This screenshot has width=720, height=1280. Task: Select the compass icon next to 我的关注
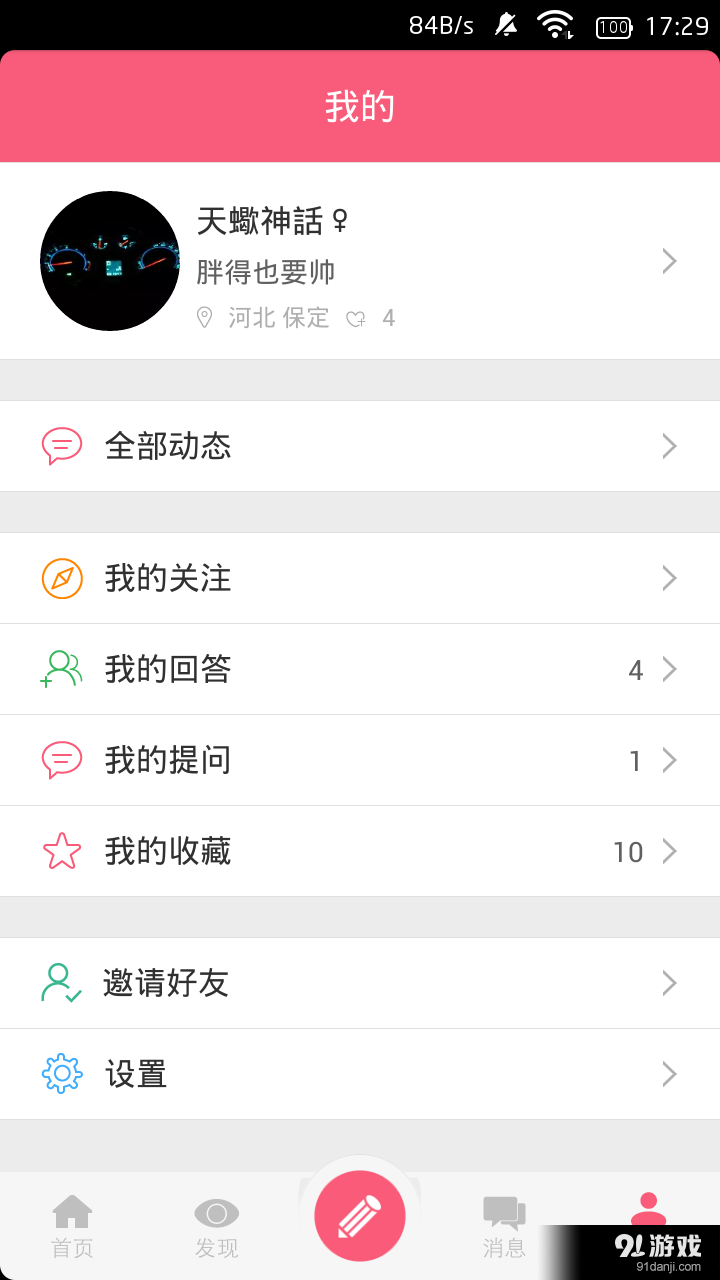tap(61, 578)
